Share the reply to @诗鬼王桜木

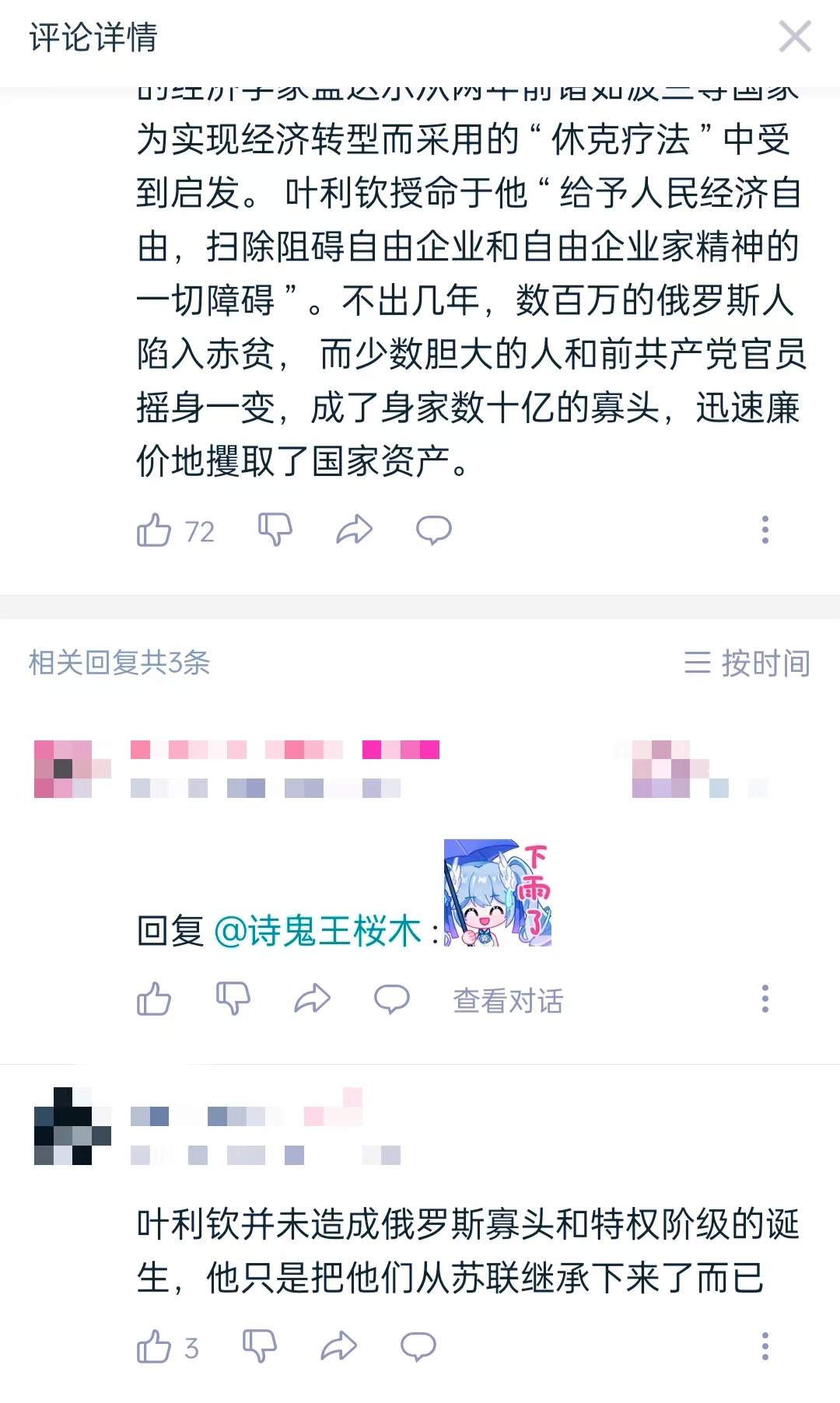[x=312, y=999]
